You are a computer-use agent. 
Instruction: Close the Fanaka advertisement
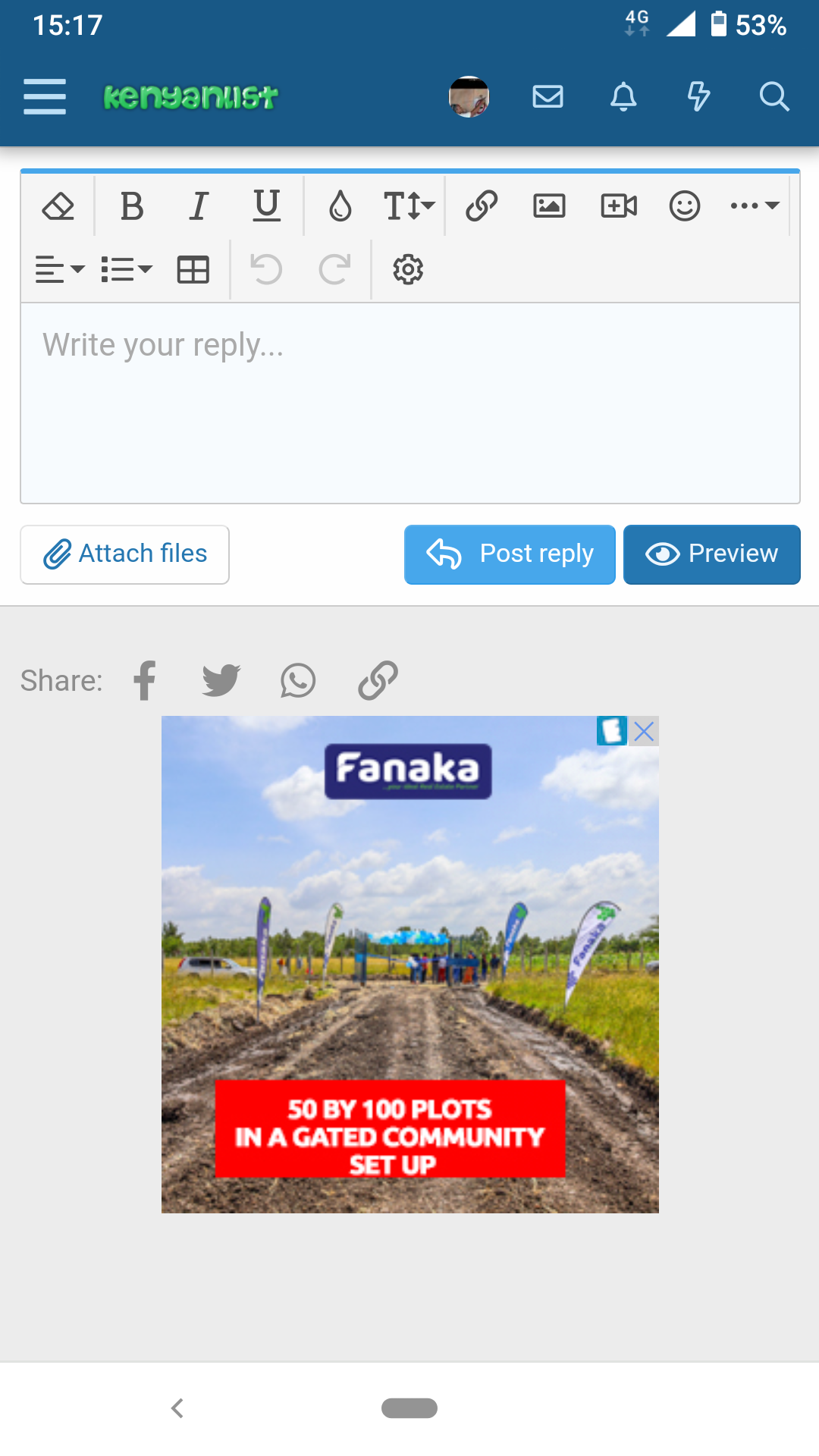[645, 732]
